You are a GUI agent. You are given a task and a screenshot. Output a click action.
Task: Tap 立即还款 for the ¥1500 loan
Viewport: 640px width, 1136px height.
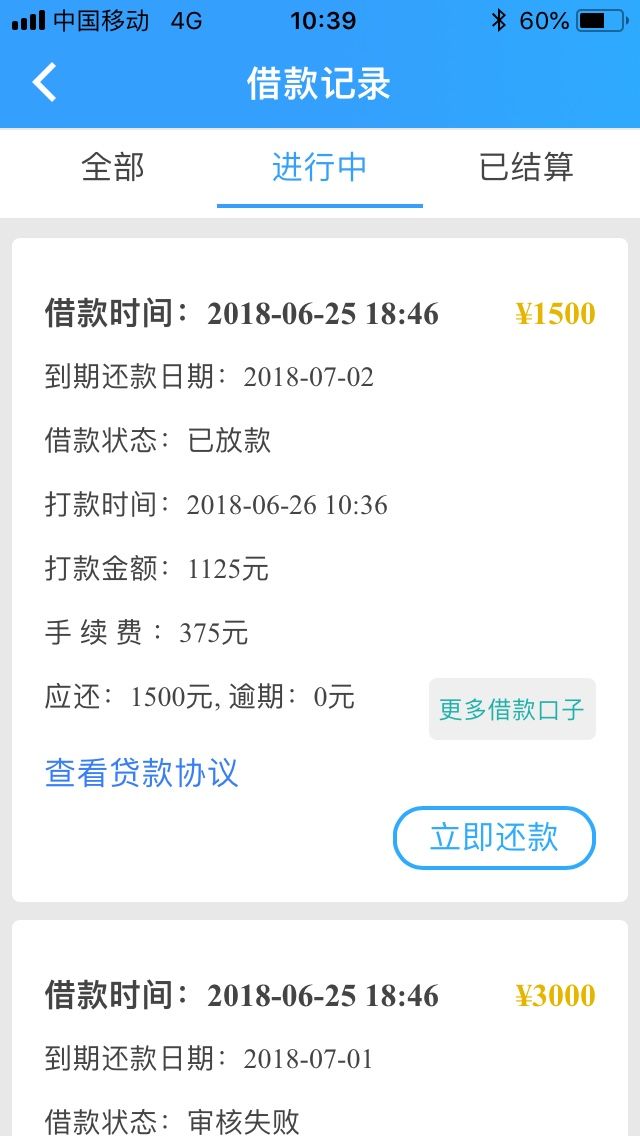[494, 838]
